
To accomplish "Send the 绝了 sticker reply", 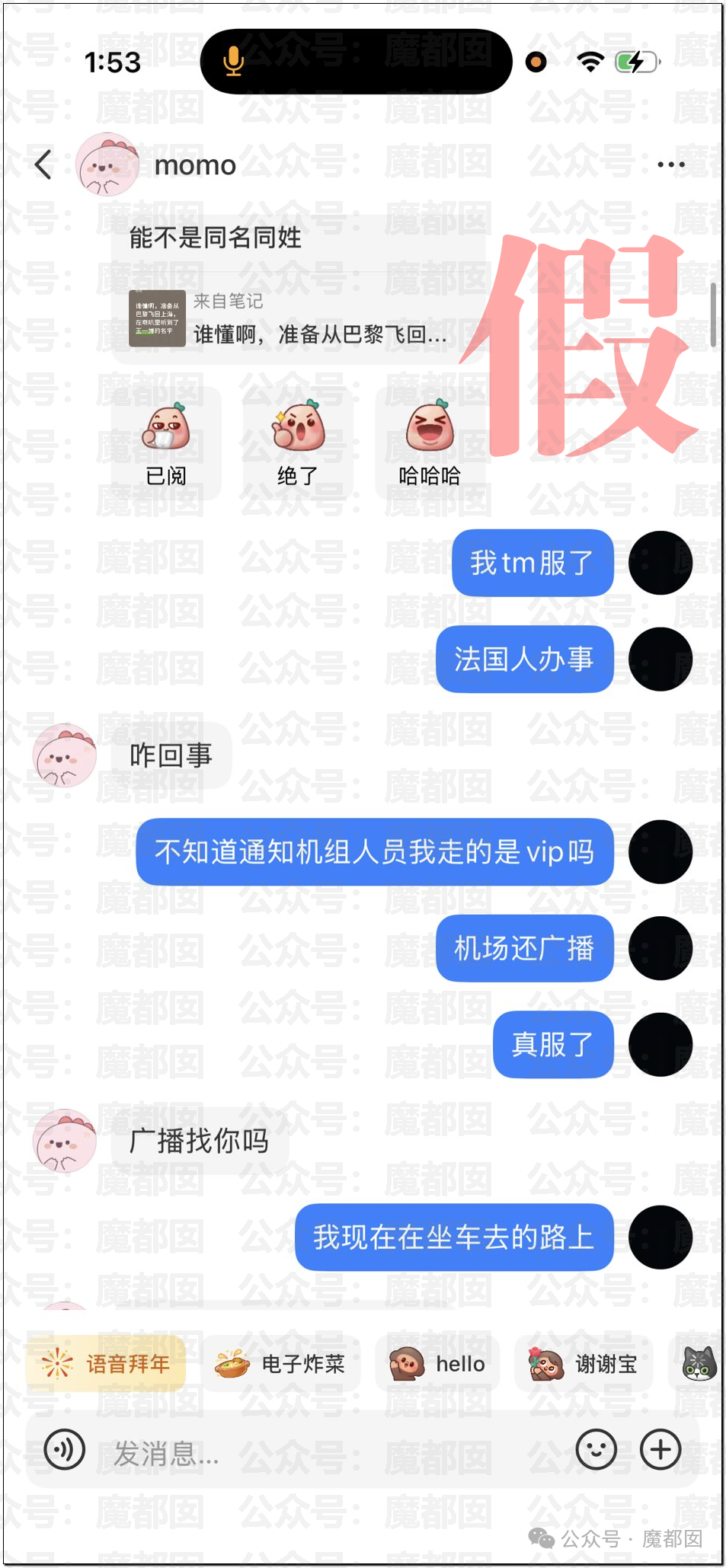I will (298, 443).
